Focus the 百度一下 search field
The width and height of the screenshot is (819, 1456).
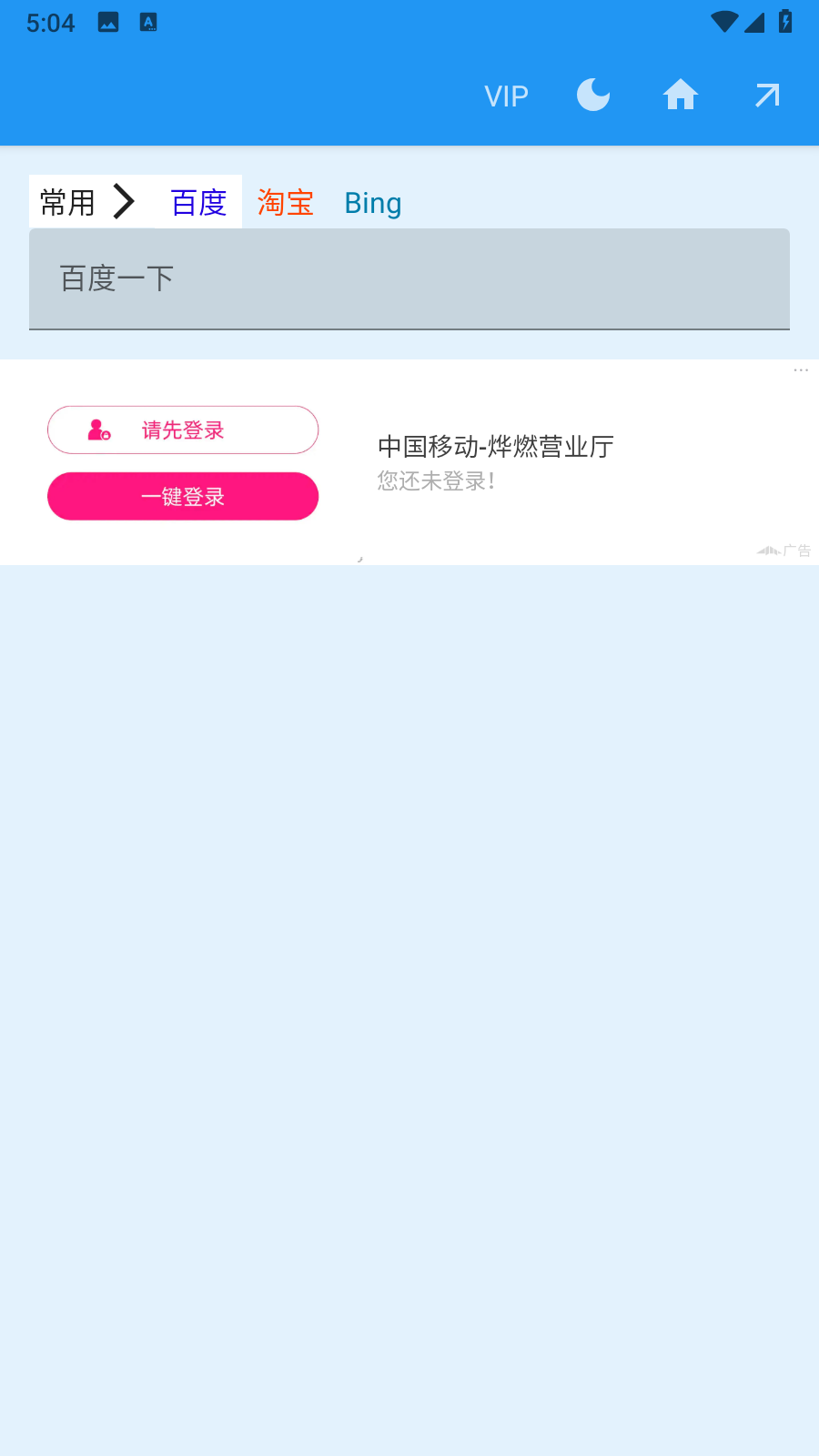(409, 278)
